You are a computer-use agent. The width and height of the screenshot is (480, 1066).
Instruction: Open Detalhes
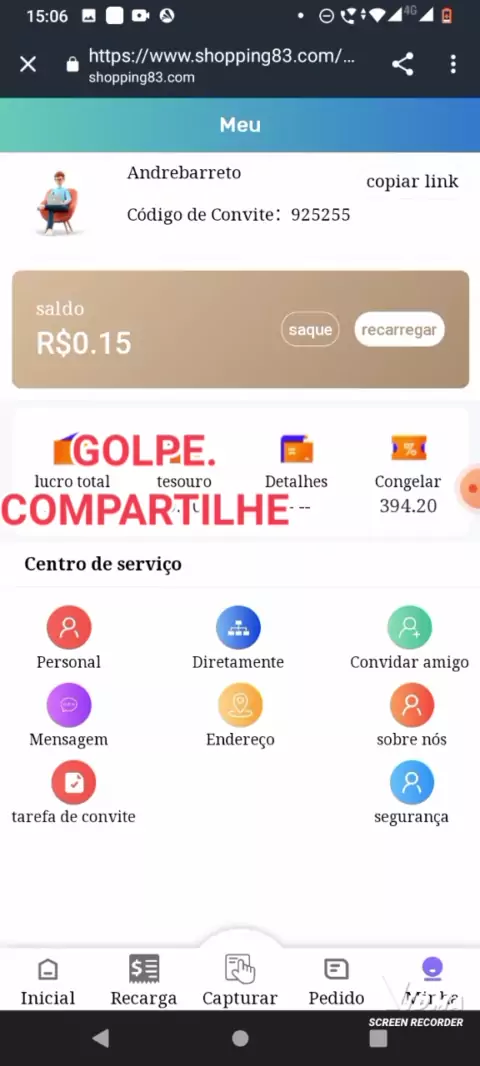tap(296, 462)
